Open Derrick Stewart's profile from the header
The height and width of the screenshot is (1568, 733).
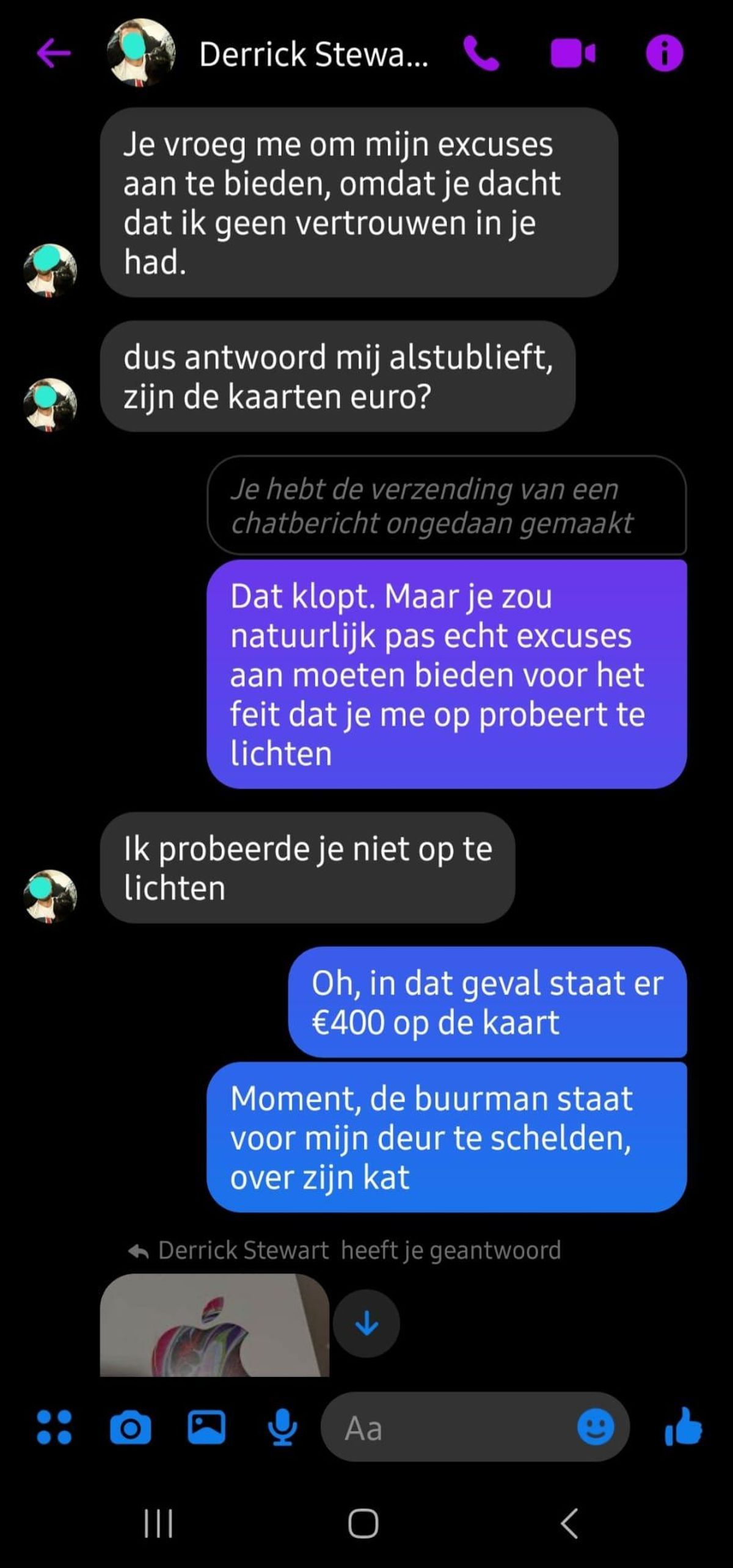point(313,54)
